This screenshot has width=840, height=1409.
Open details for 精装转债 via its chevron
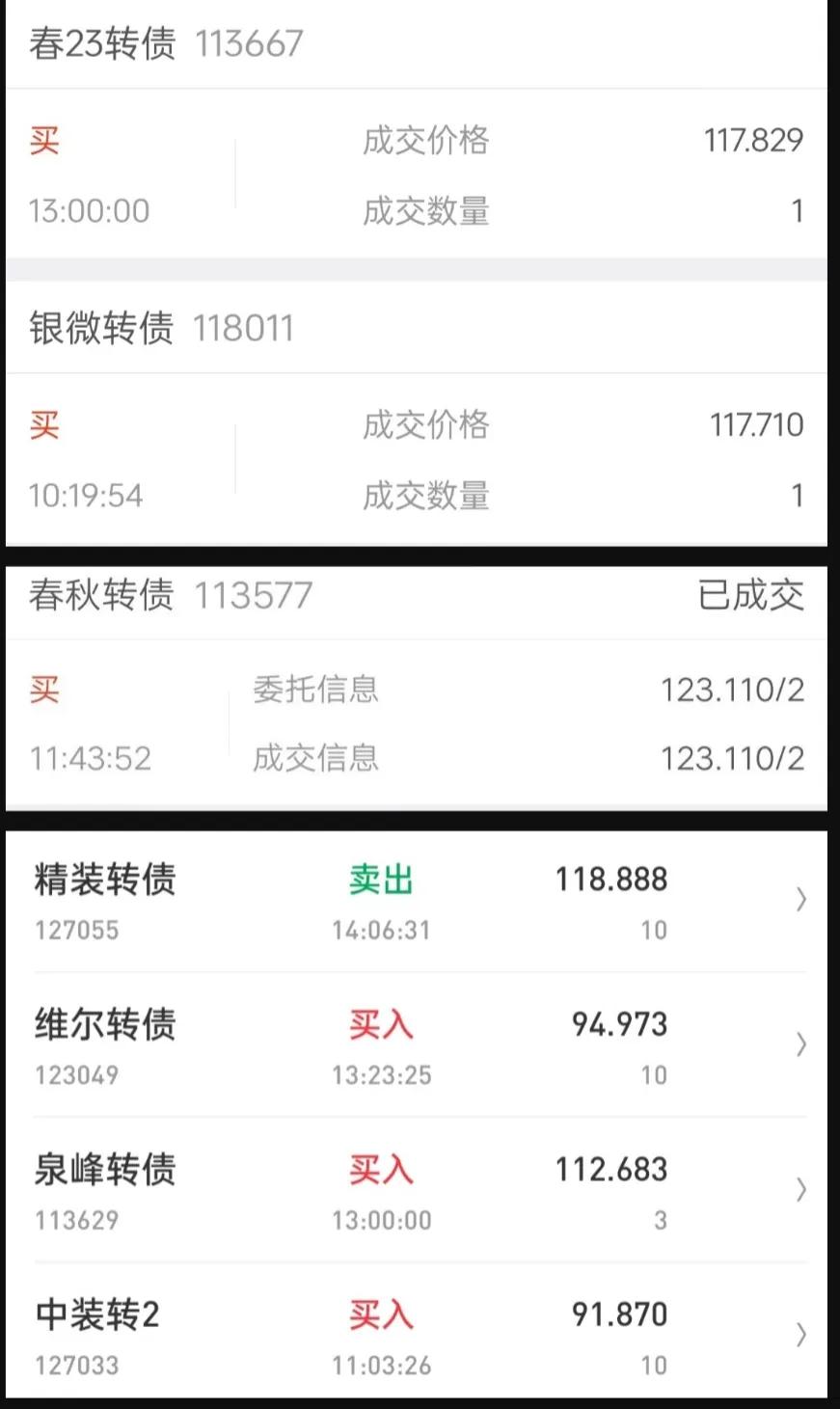(800, 899)
